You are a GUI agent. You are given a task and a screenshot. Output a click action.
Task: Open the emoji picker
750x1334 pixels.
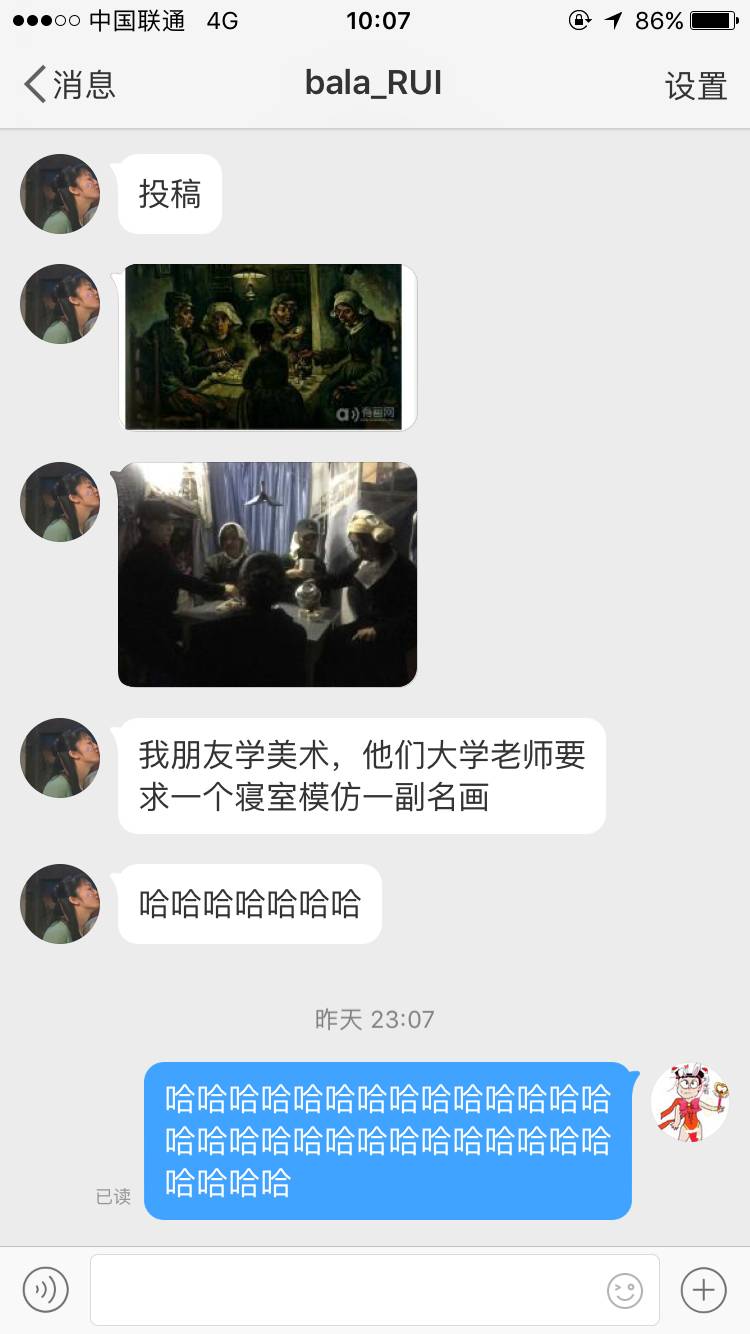coord(625,1290)
